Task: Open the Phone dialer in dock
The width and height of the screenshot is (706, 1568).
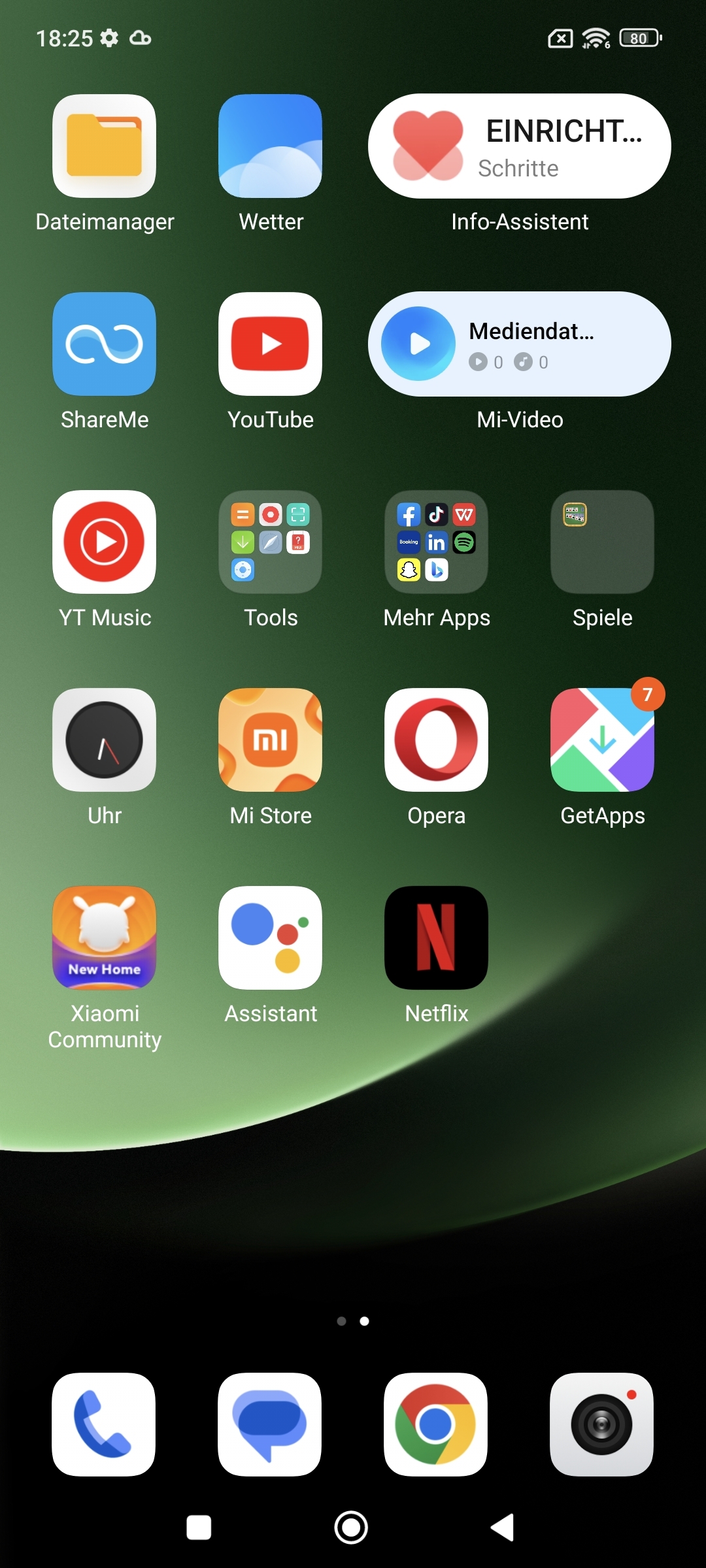Action: pyautogui.click(x=103, y=1425)
